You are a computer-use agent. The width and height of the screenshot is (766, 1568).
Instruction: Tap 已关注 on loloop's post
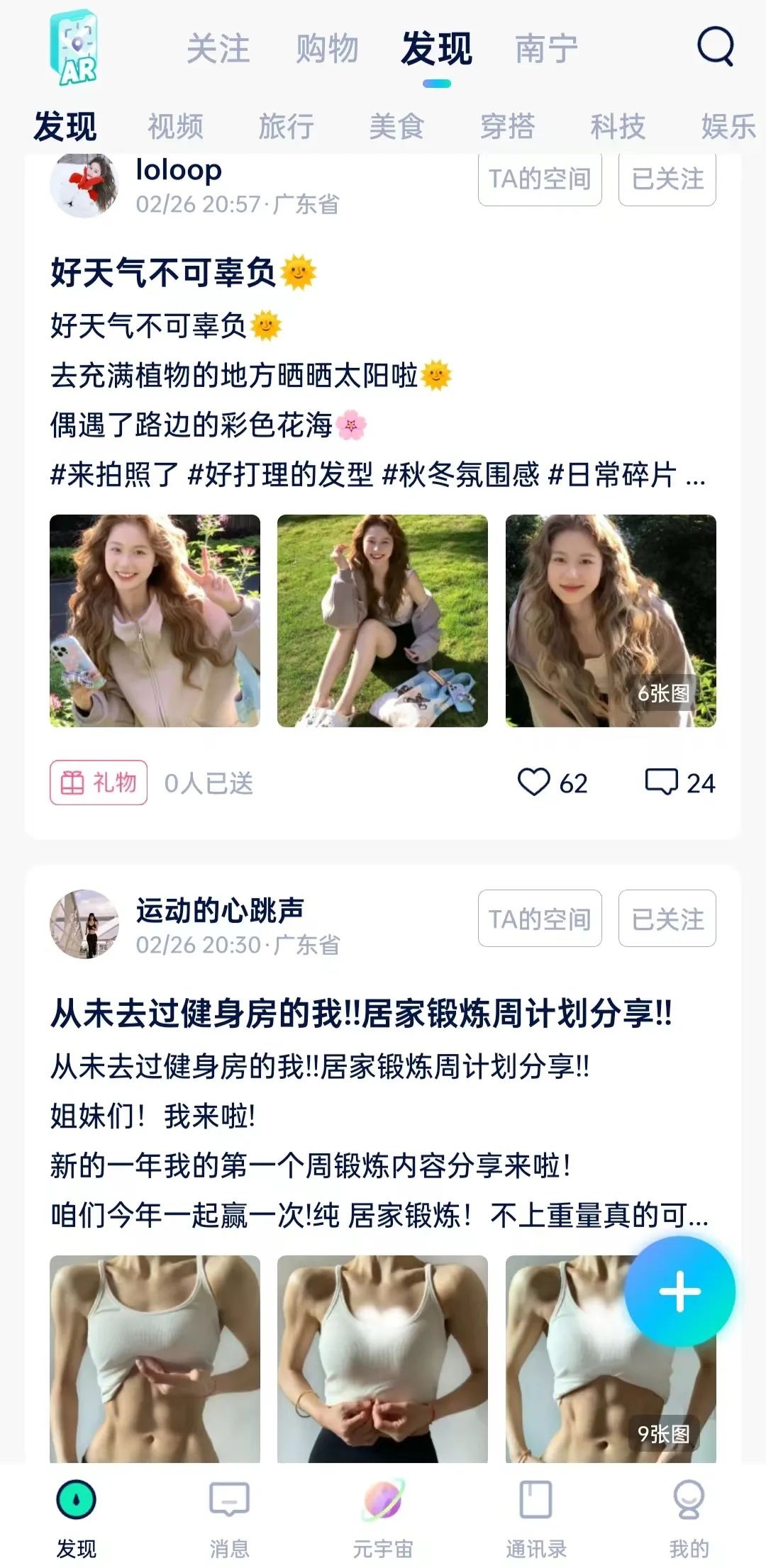coord(667,179)
